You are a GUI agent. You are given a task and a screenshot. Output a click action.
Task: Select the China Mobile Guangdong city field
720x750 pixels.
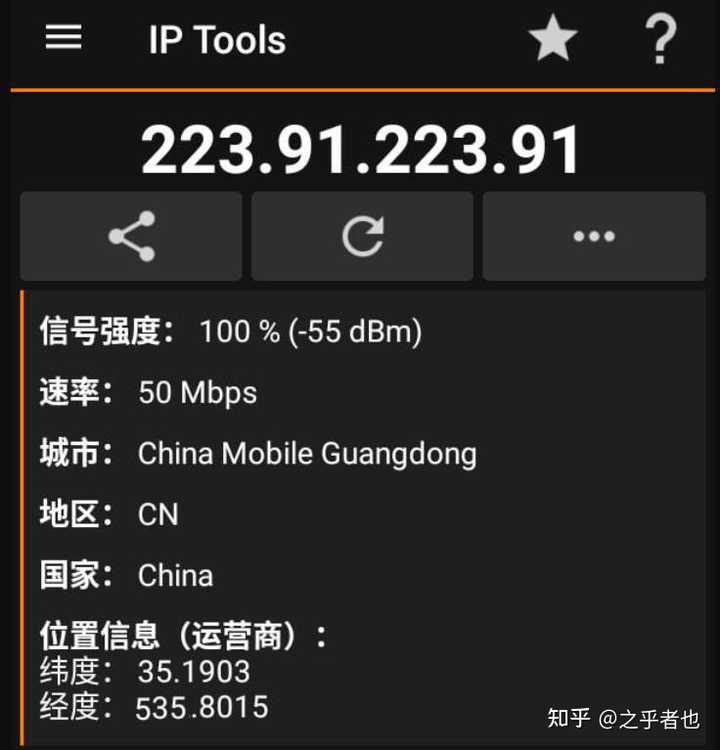click(306, 453)
